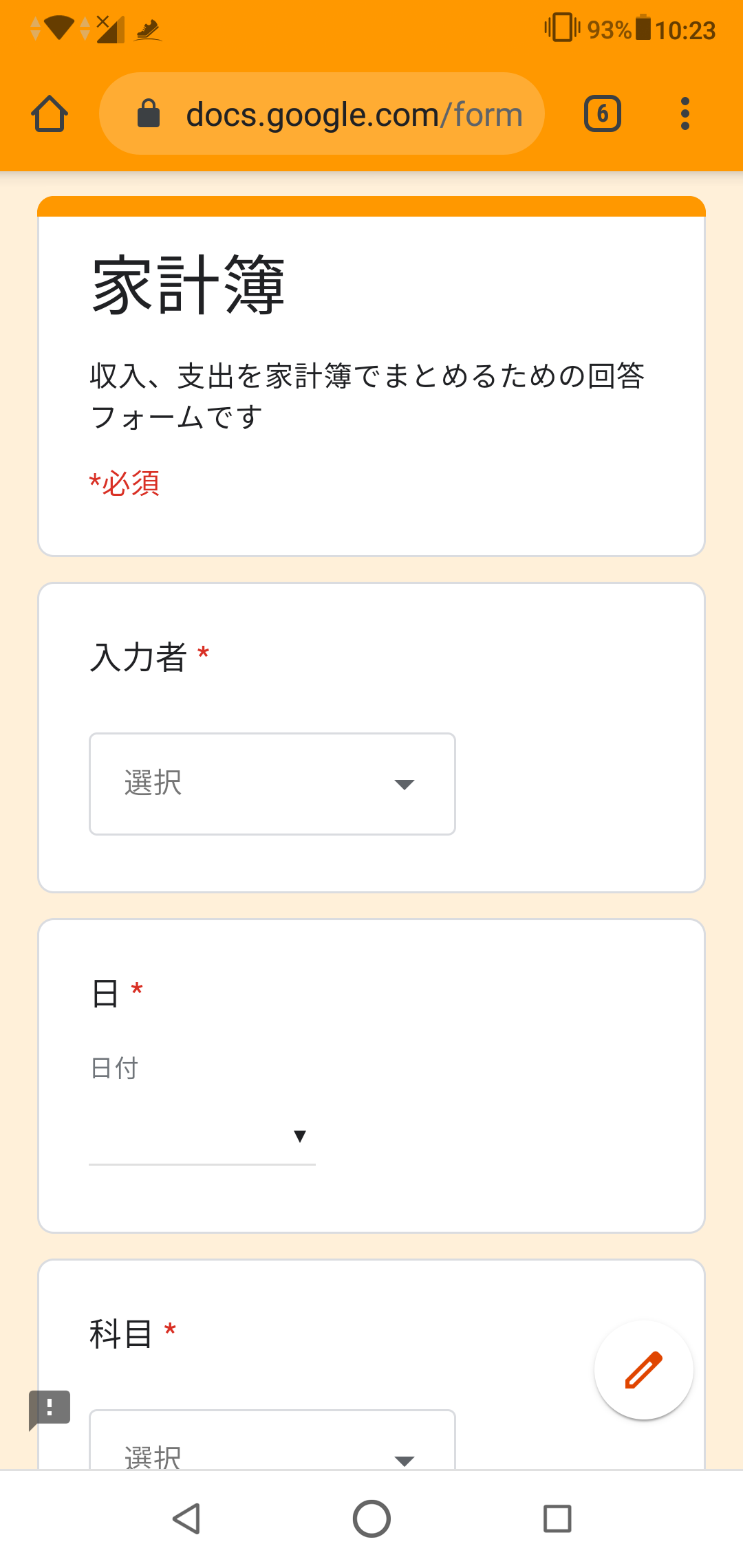The width and height of the screenshot is (743, 1568).
Task: Open the tab switcher showing 6 tabs
Action: pyautogui.click(x=602, y=113)
